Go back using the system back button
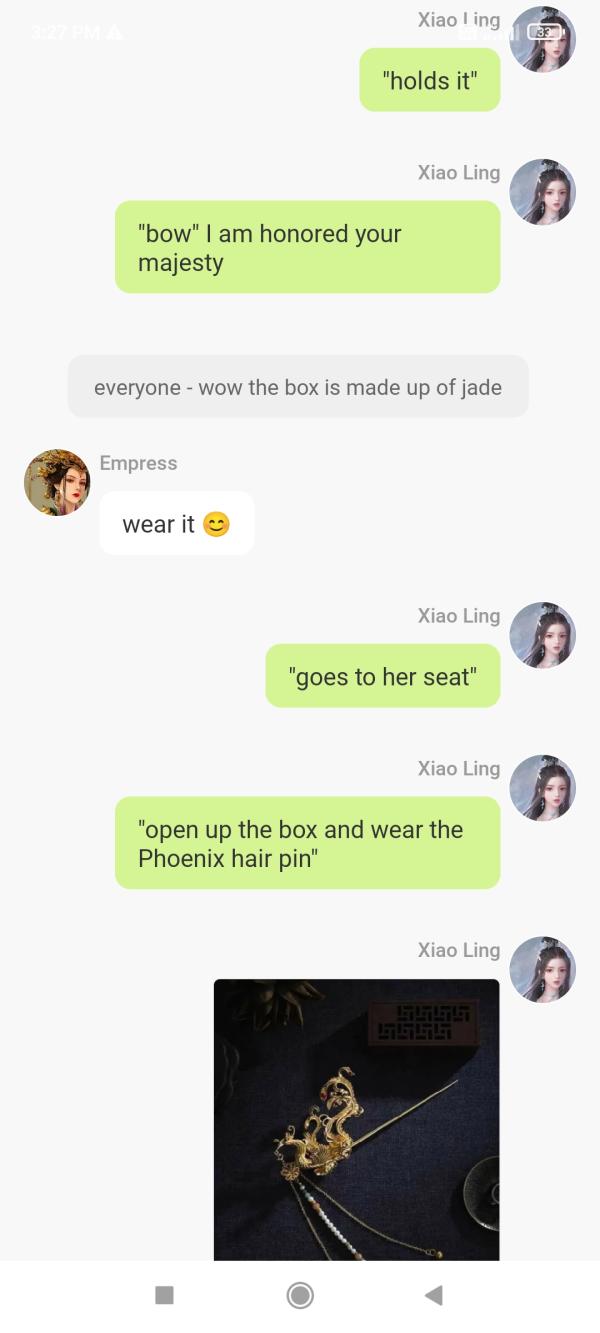 433,1296
